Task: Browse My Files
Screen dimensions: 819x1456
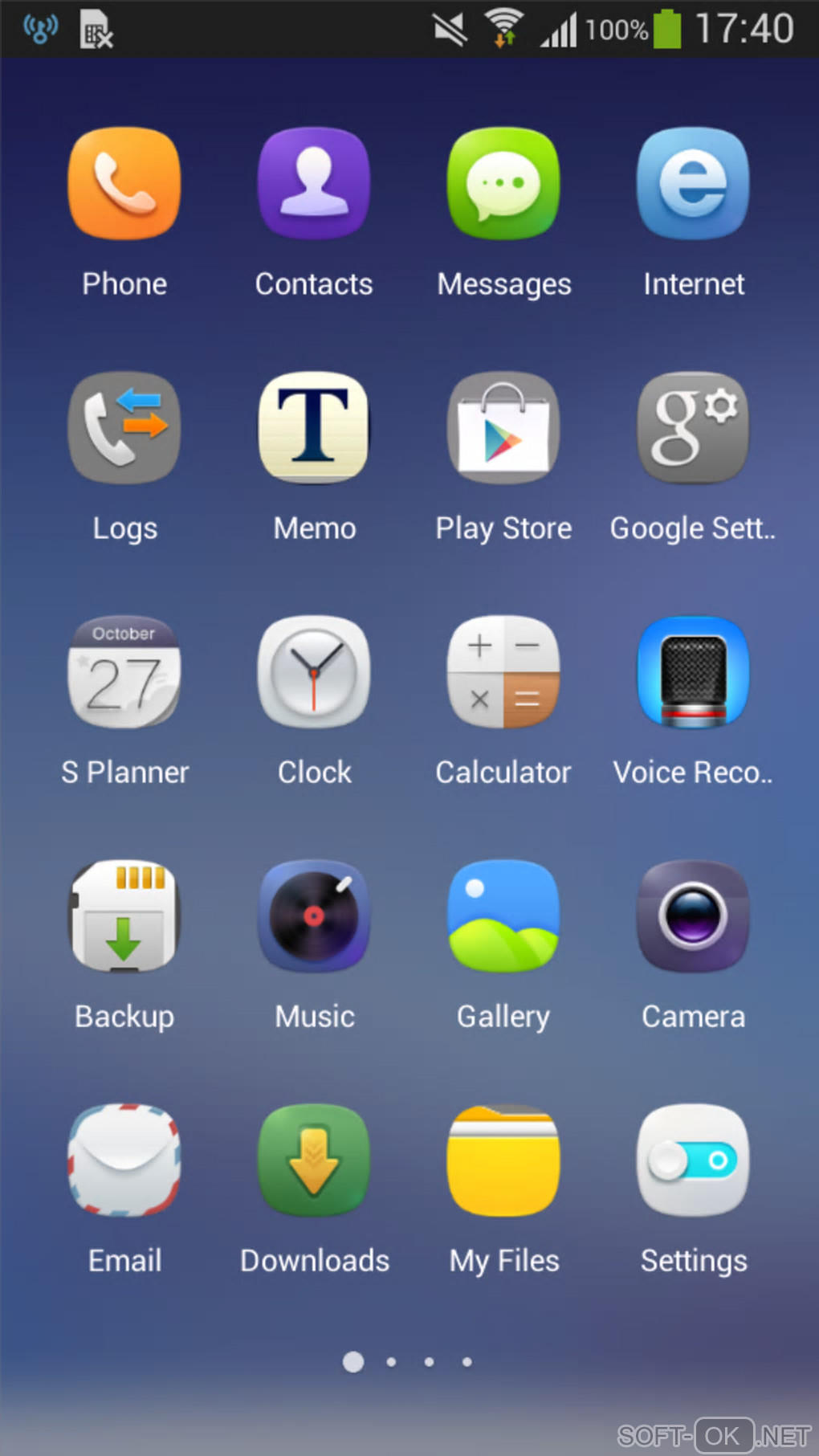Action: pyautogui.click(x=503, y=1160)
